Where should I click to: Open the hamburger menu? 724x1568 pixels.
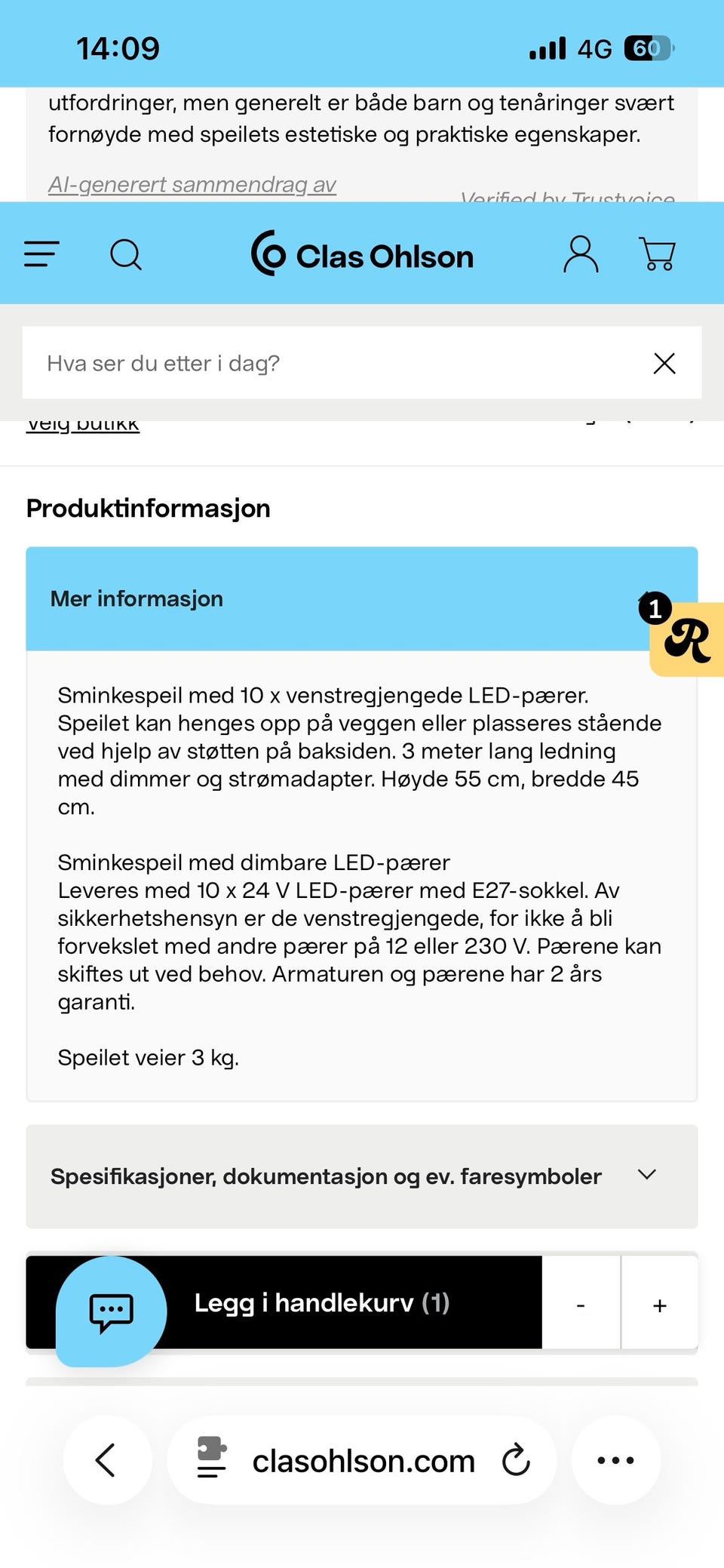tap(41, 254)
